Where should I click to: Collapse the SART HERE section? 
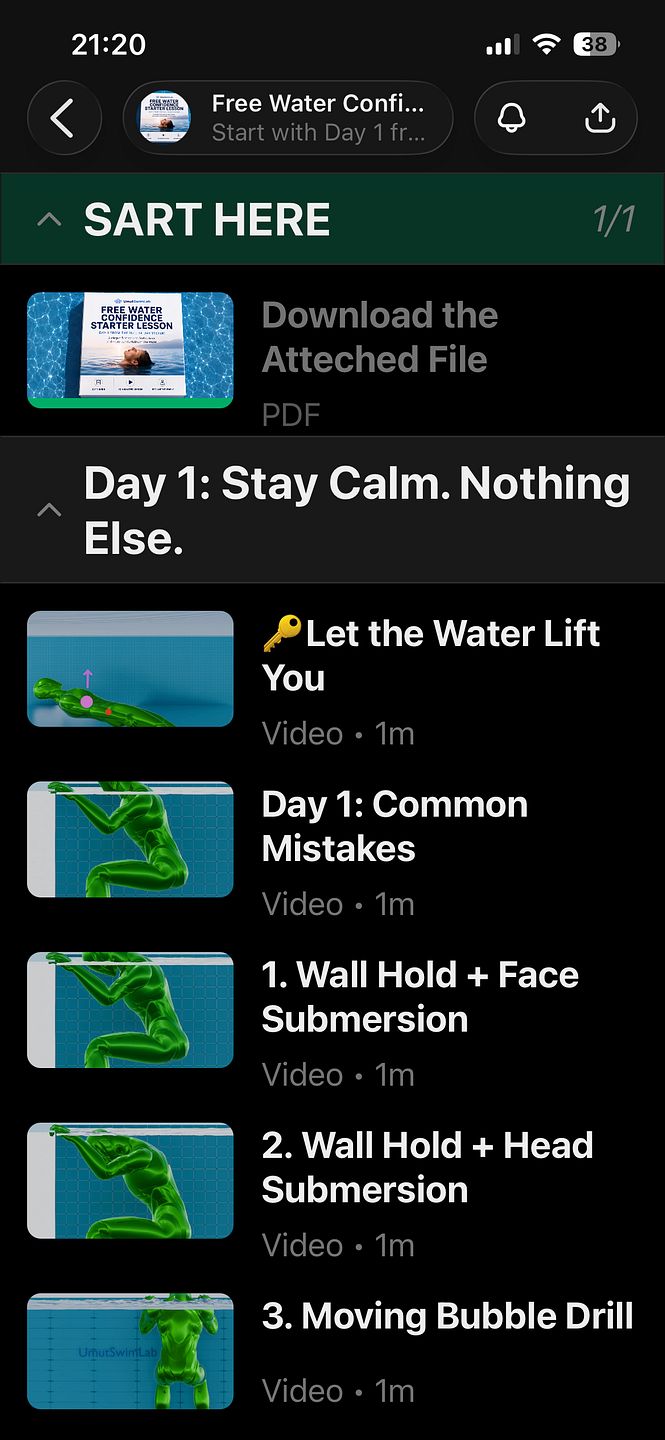(332, 219)
